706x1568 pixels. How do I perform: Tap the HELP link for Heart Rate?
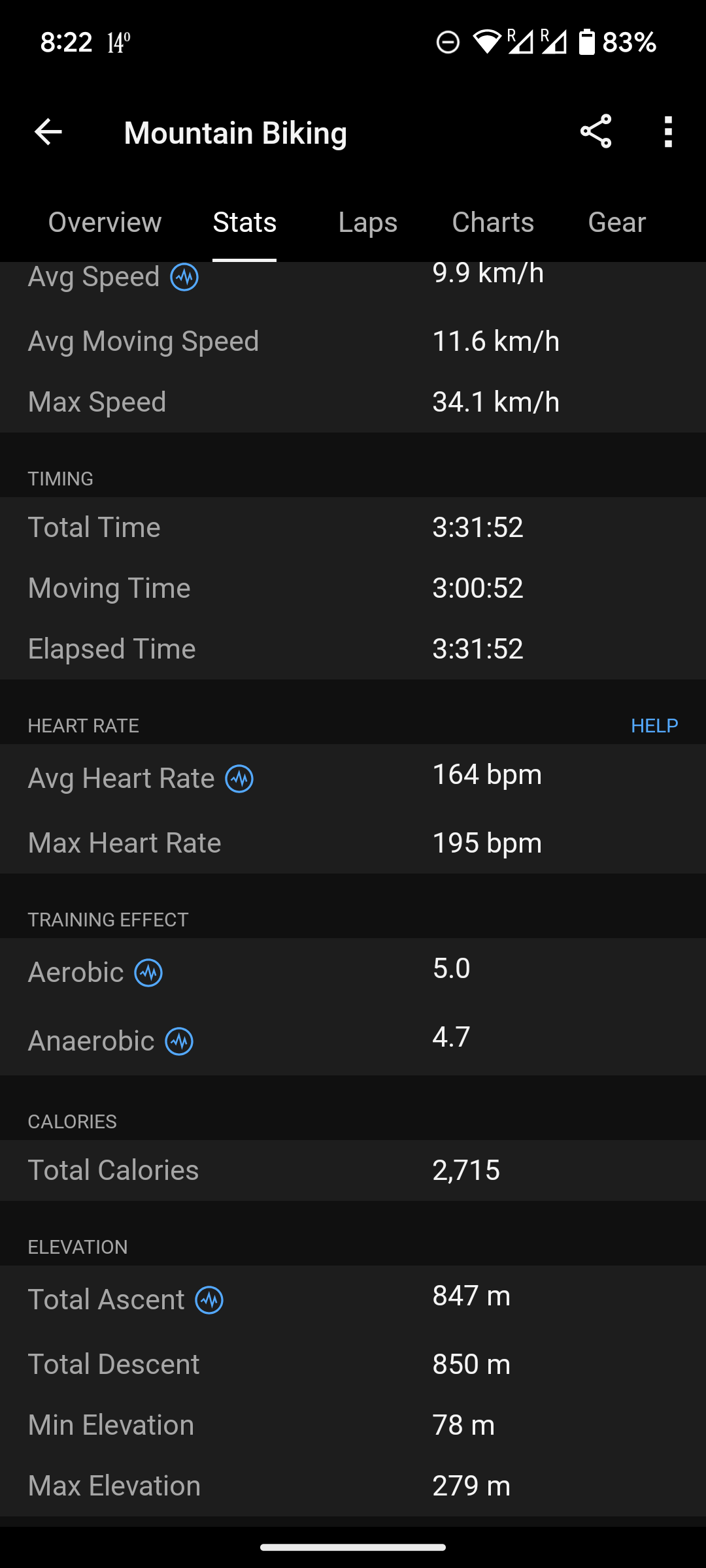(x=654, y=726)
